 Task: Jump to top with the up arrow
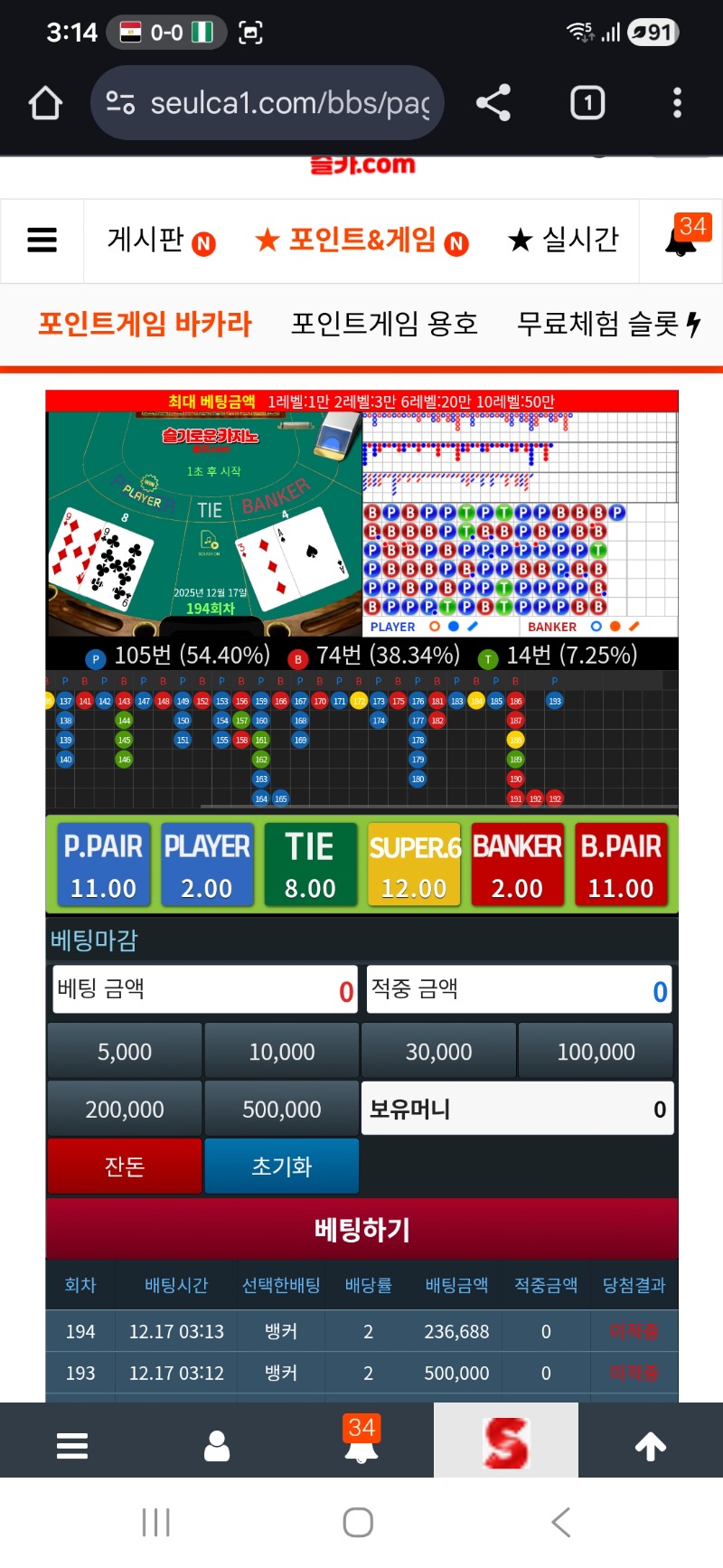coord(651,1447)
